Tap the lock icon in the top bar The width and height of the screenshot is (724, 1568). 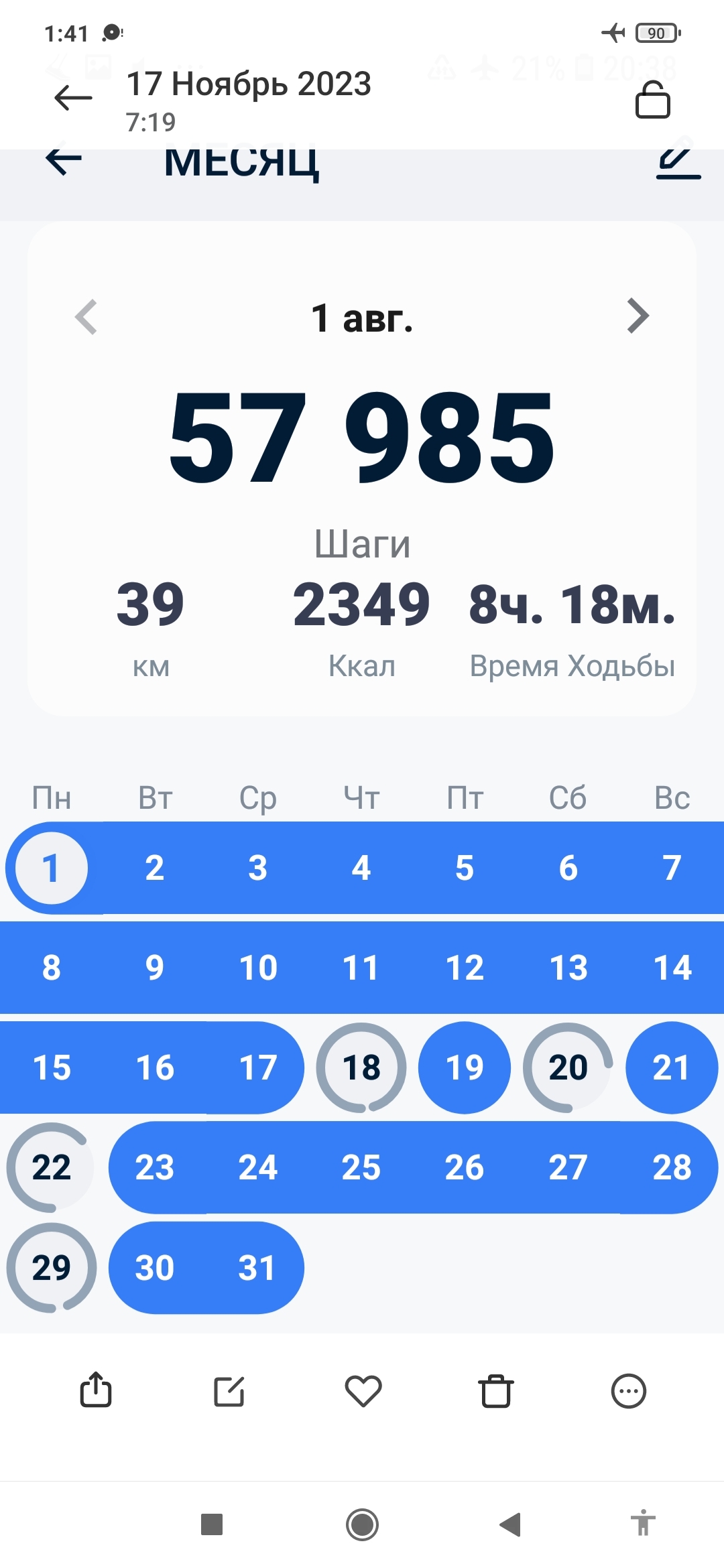coord(652,101)
